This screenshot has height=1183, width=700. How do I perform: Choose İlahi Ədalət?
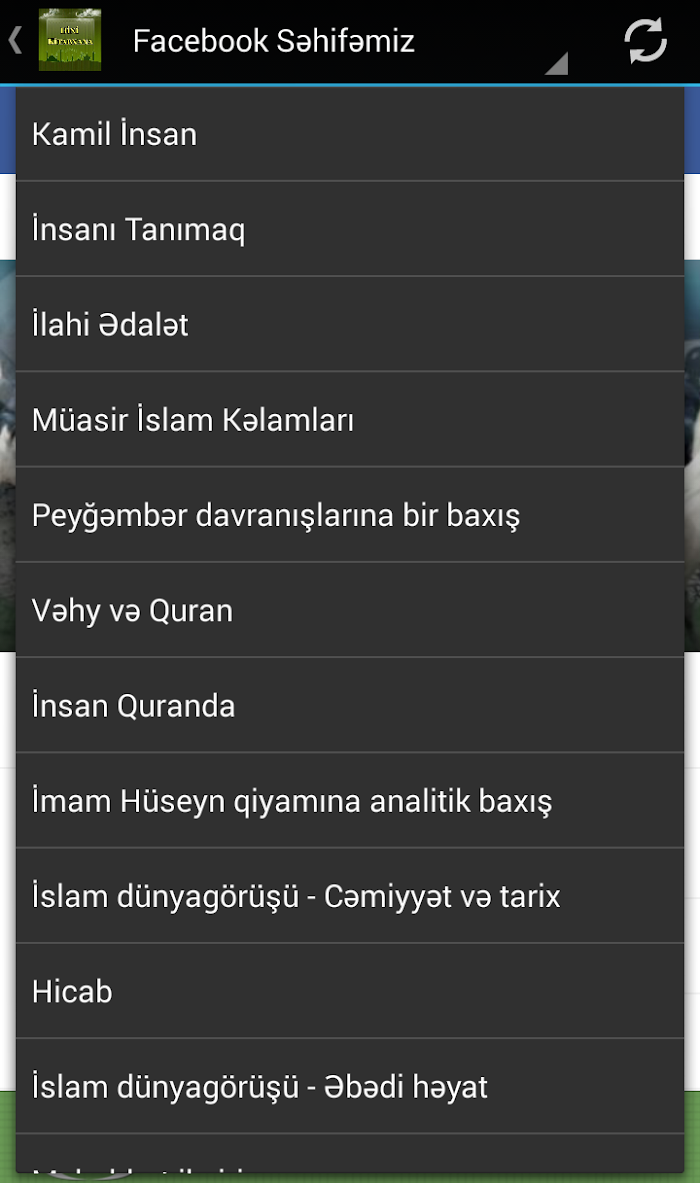click(x=350, y=324)
